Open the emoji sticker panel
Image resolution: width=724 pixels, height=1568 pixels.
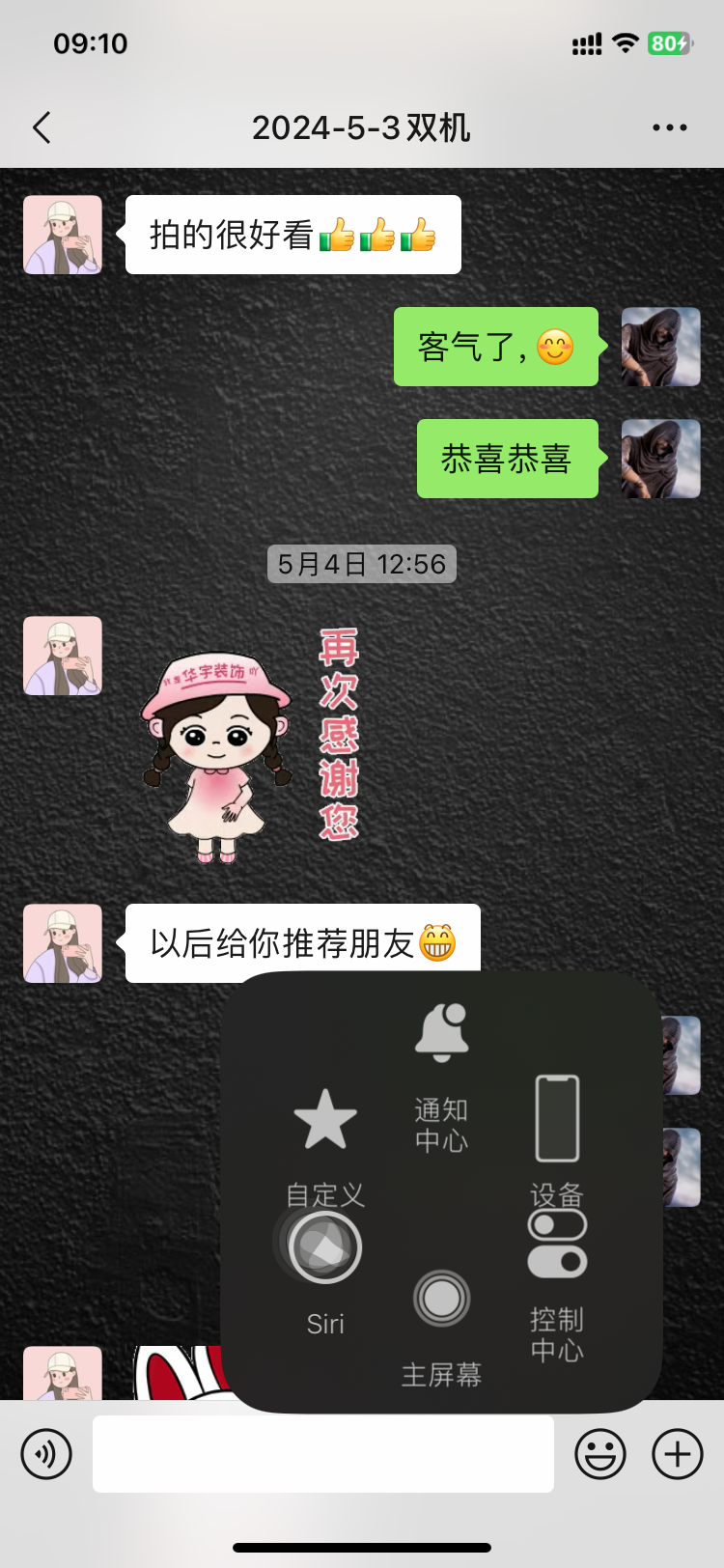(600, 1454)
